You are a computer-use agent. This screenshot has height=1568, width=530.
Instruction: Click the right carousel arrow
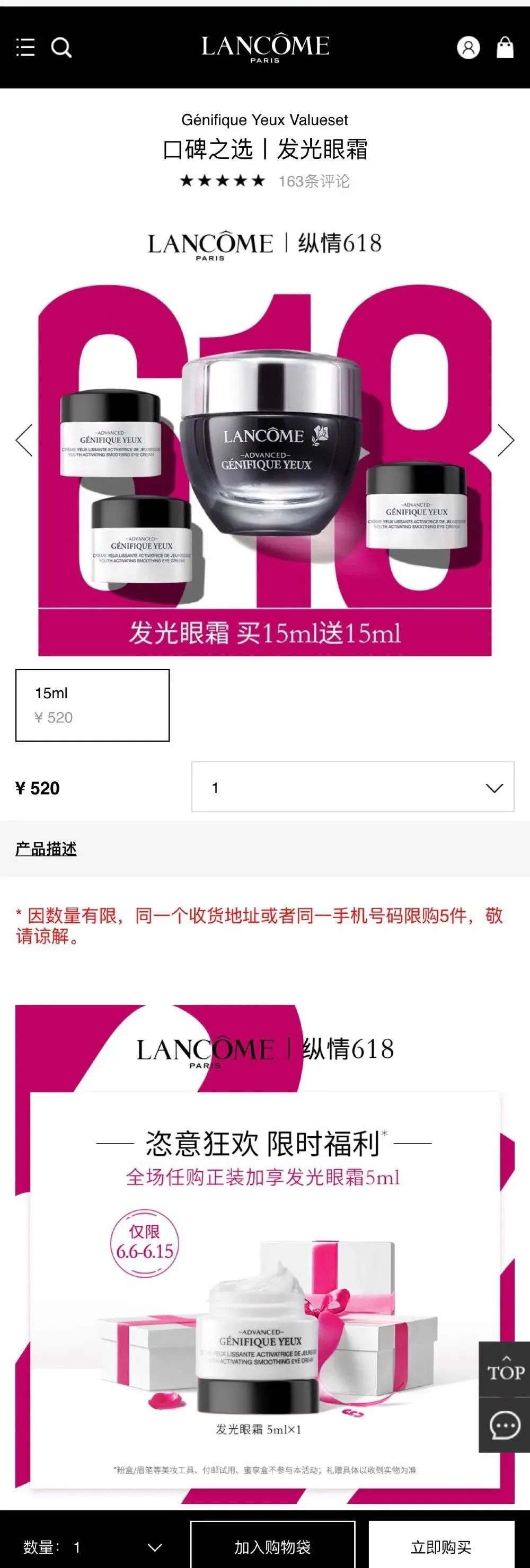pos(506,440)
